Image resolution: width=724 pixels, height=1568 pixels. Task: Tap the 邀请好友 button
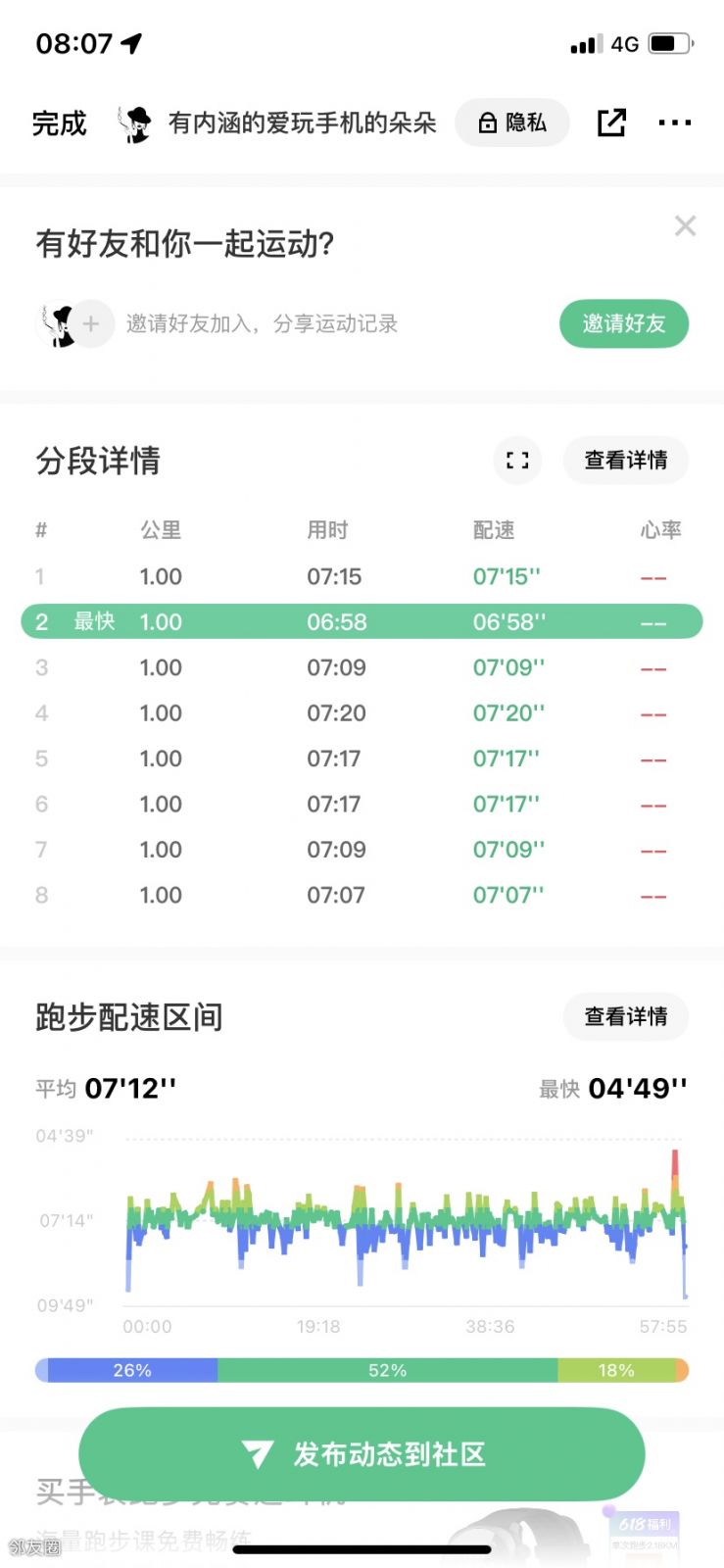coord(624,323)
